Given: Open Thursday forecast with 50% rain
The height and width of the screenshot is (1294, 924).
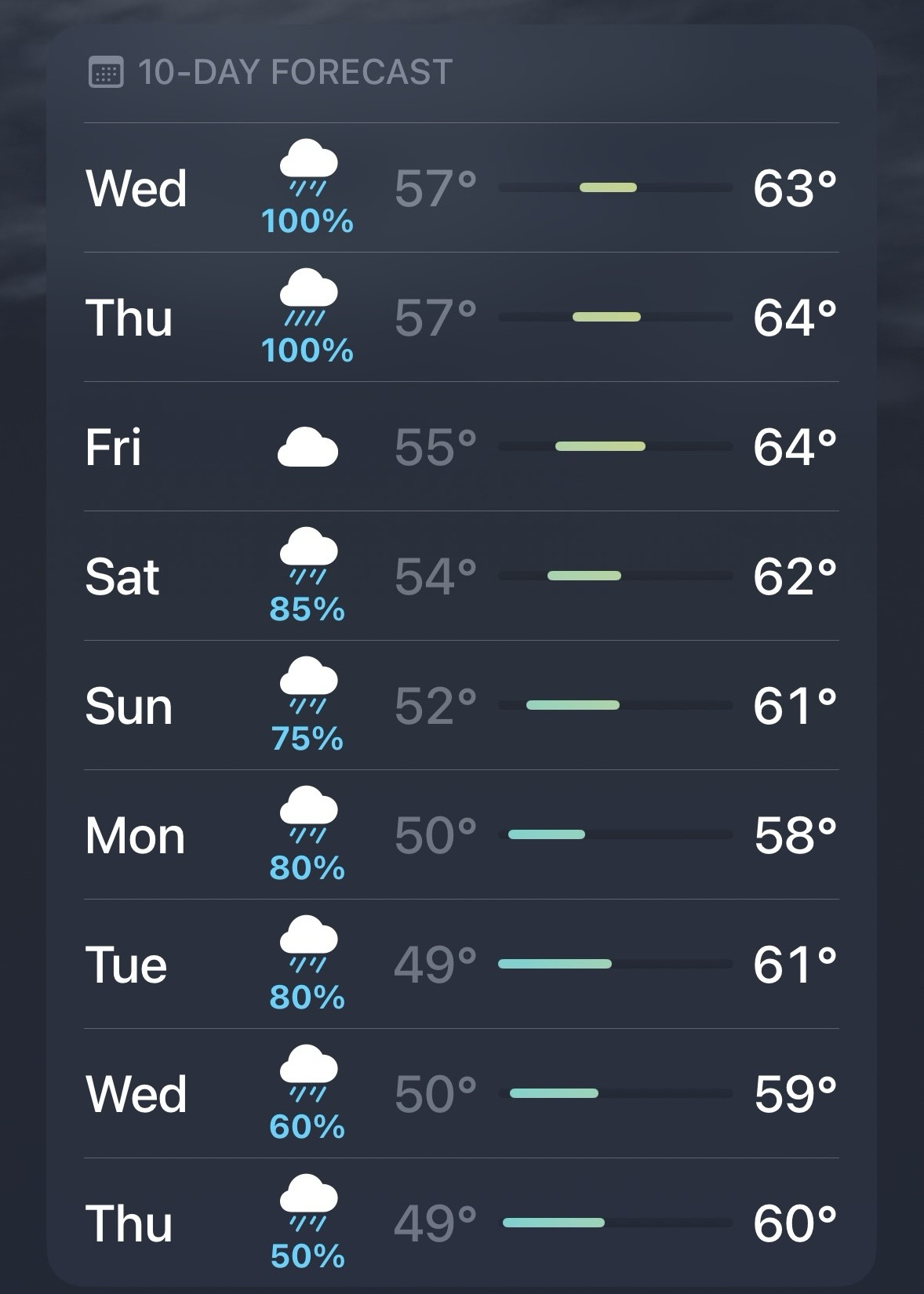Looking at the screenshot, I should [x=461, y=1223].
